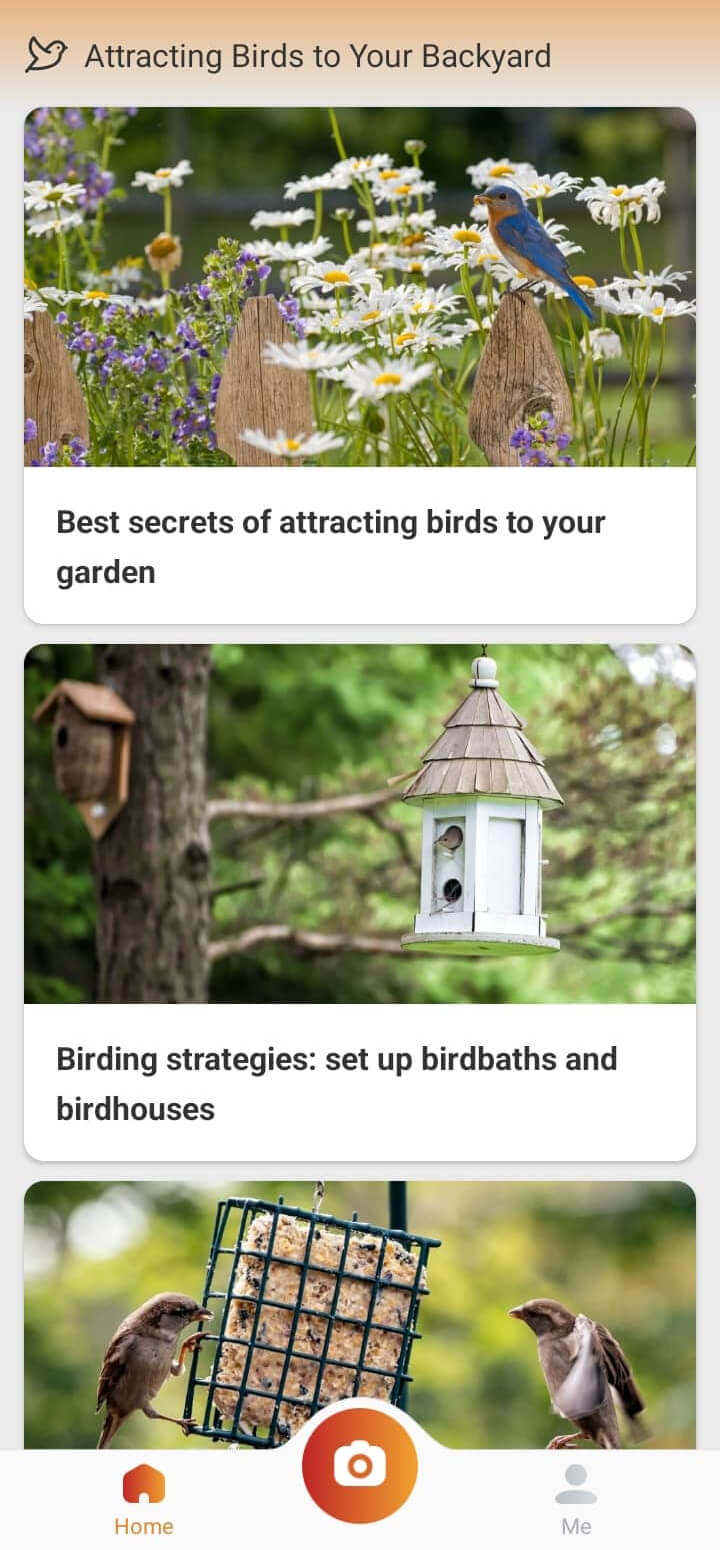
Task: Tap the 'Attracting Birds to Your Backyard' header text
Action: coord(317,57)
